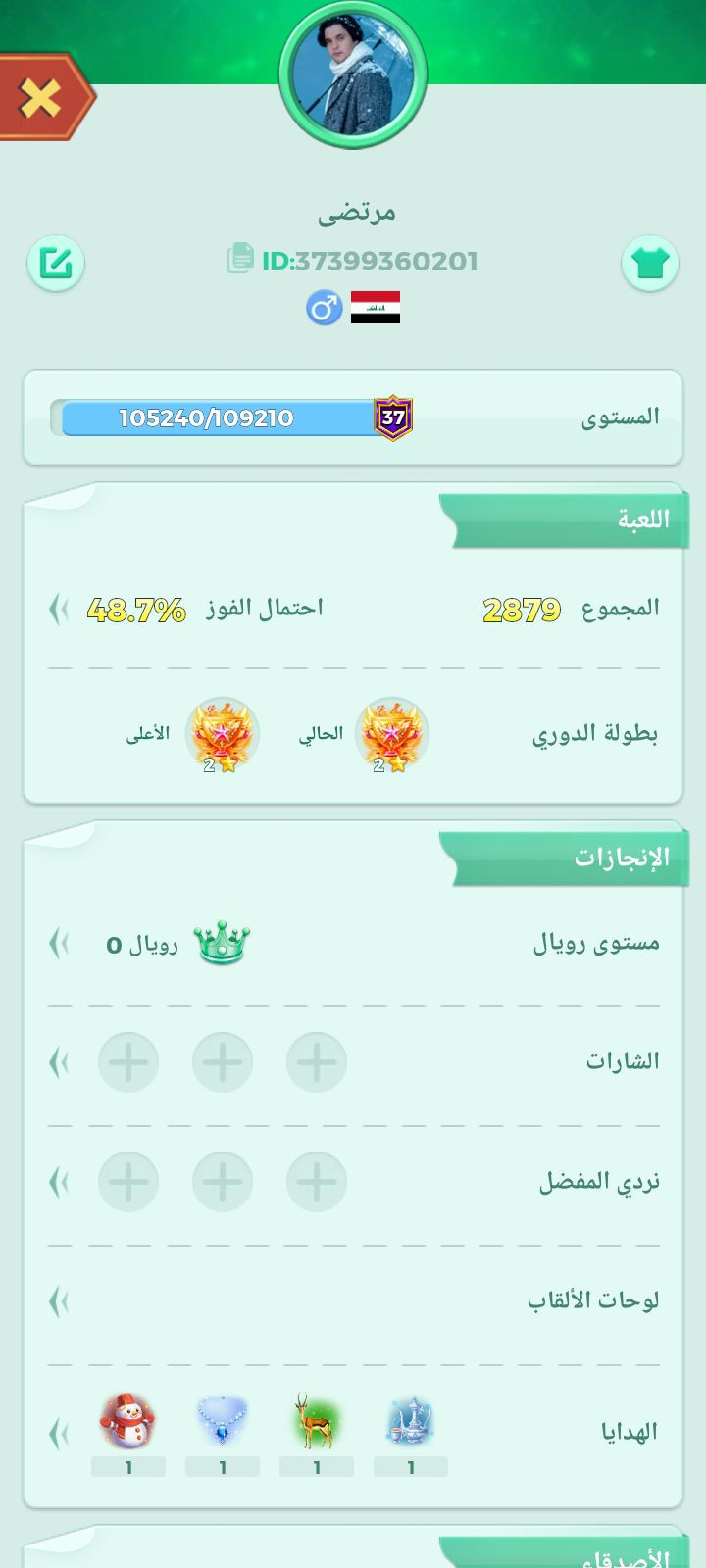Viewport: 706px width, 1568px height.
Task: Open title boards (لوحات الألقاب) row
Action: click(59, 1301)
